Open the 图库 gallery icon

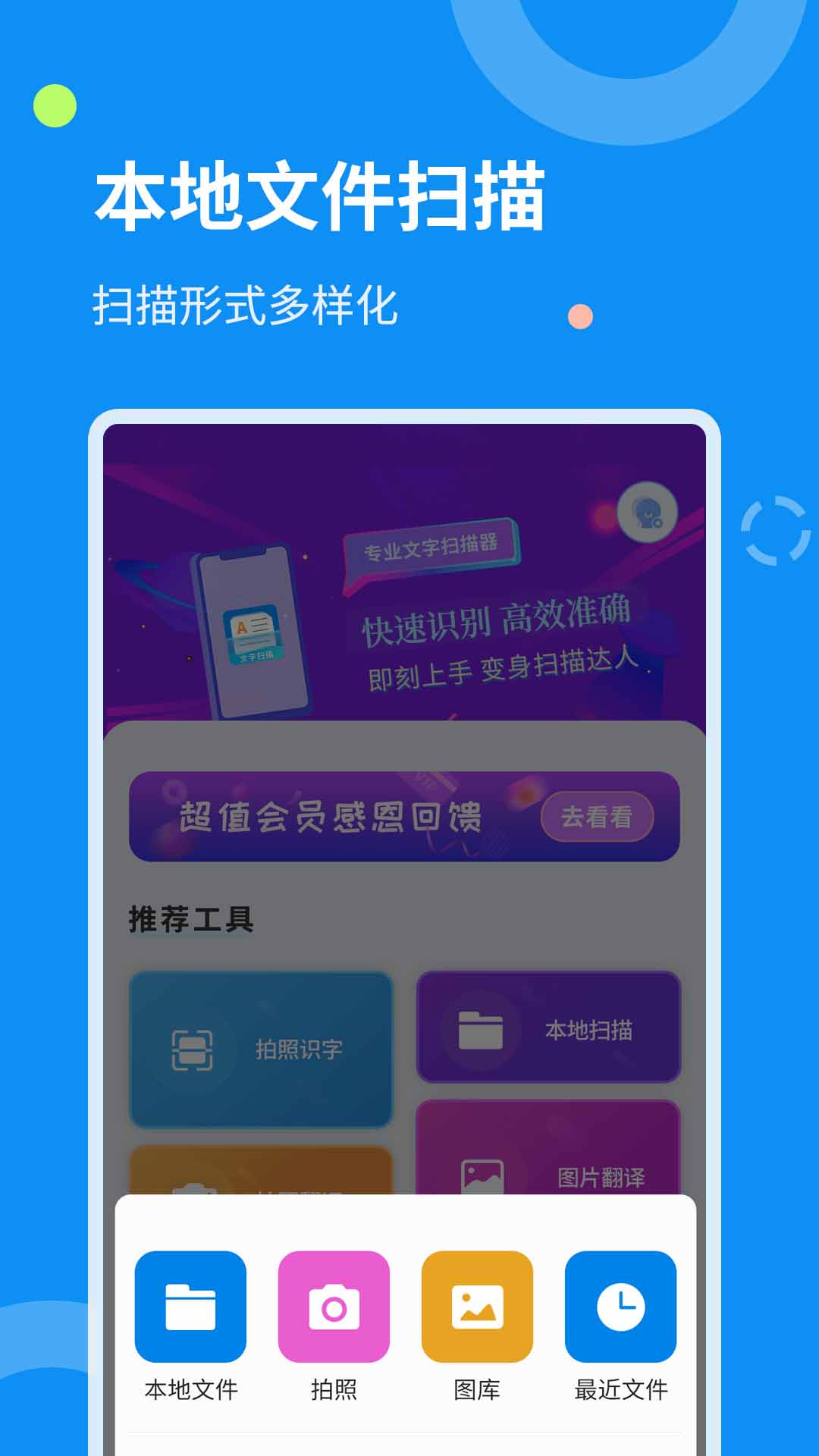tap(477, 1306)
